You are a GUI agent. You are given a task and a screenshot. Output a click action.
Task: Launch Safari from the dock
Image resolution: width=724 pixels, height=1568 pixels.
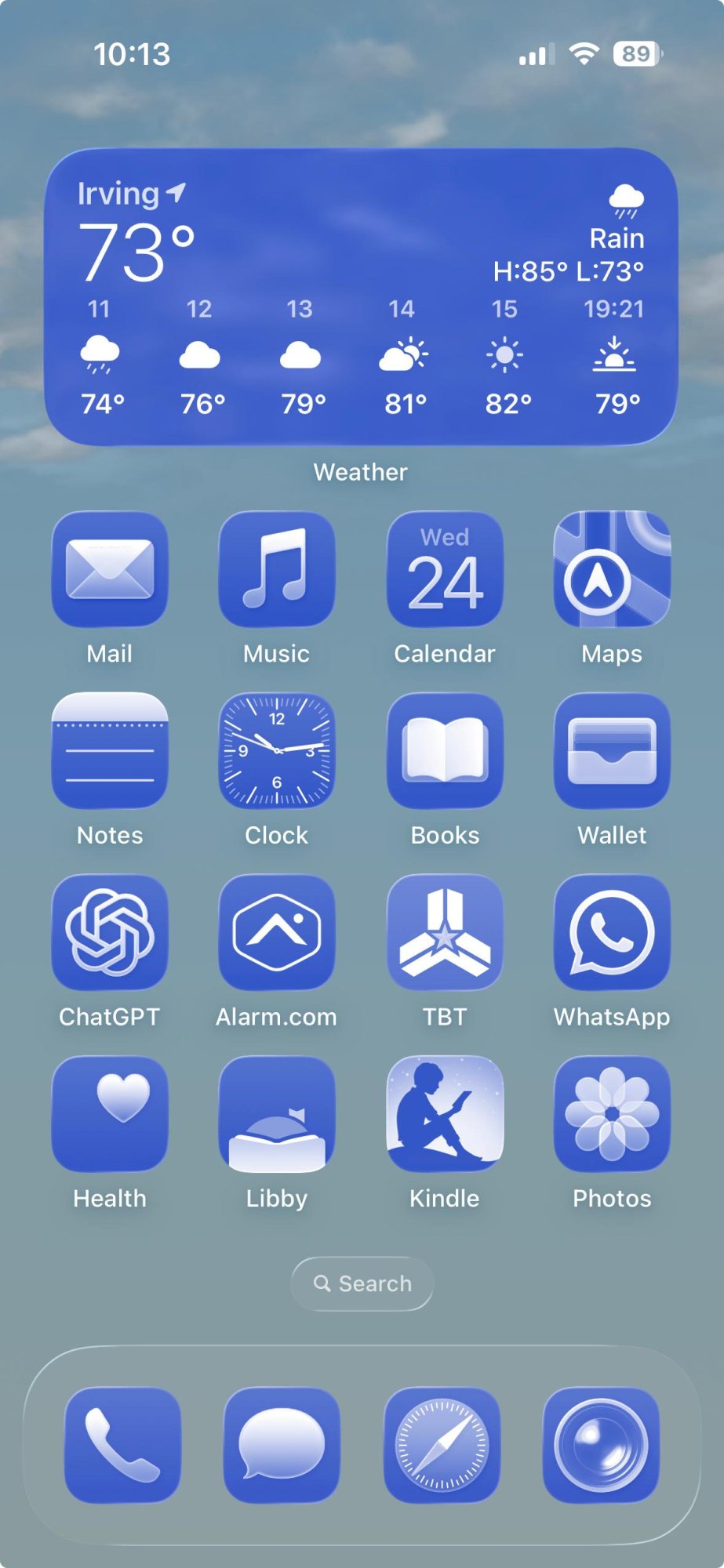click(x=442, y=1445)
